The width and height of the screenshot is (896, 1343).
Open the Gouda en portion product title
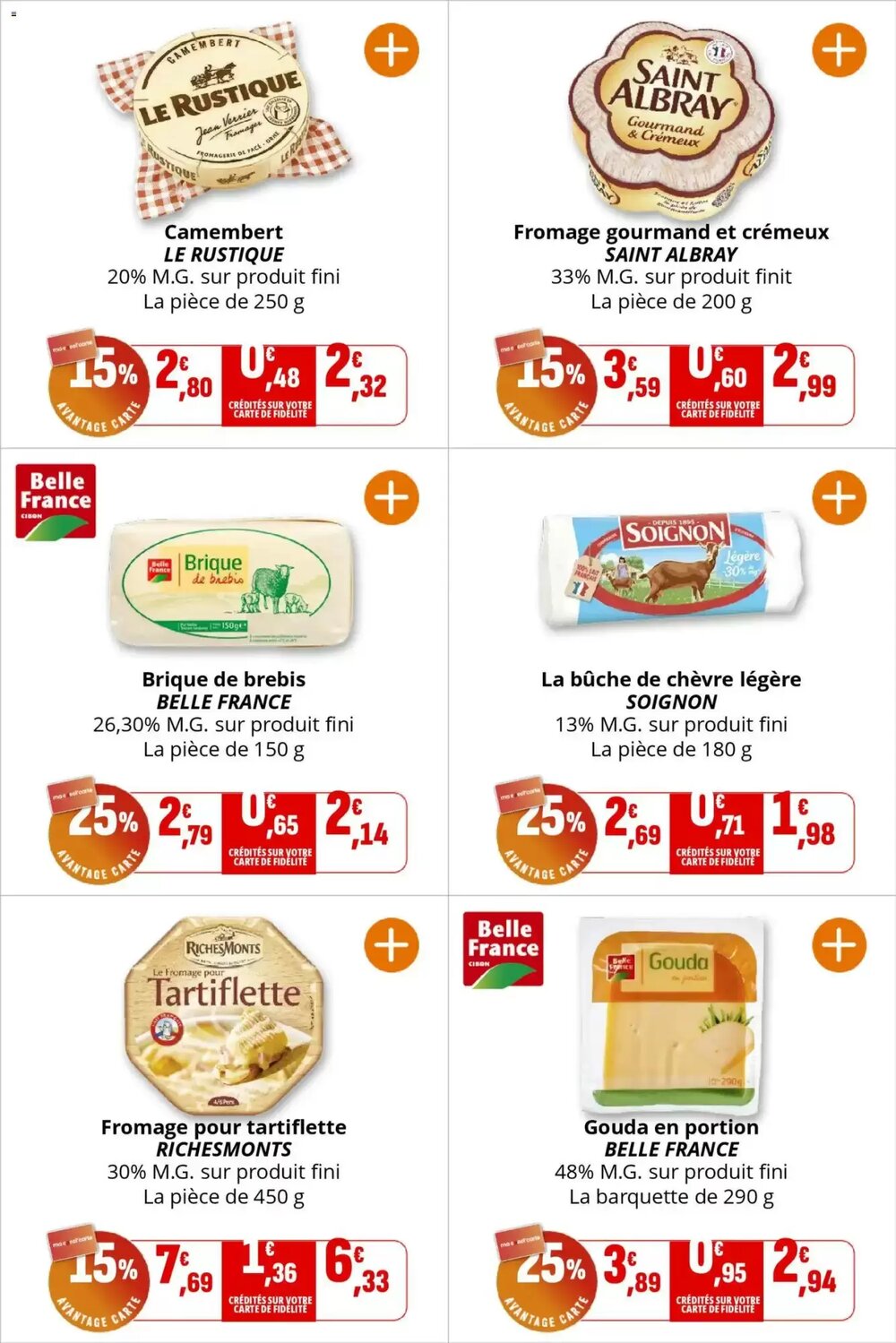(670, 1126)
